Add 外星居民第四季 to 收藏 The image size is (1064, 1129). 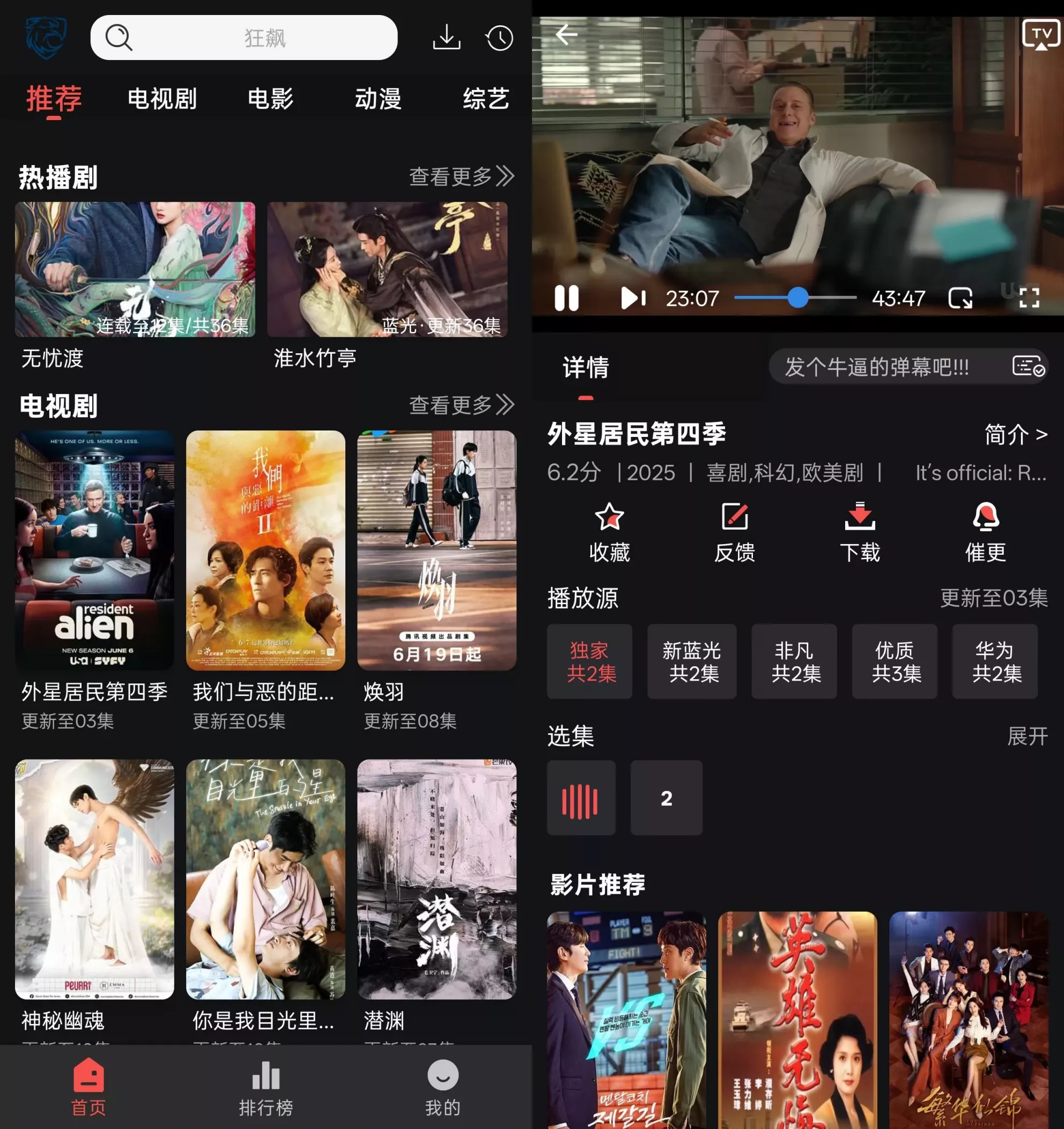click(609, 532)
